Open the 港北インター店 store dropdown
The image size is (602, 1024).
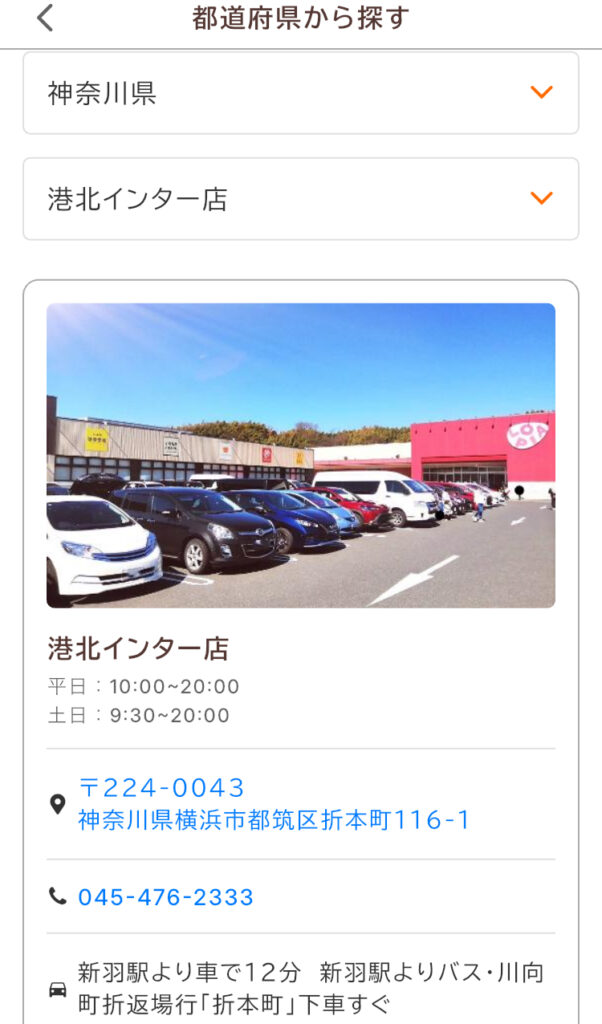click(301, 199)
